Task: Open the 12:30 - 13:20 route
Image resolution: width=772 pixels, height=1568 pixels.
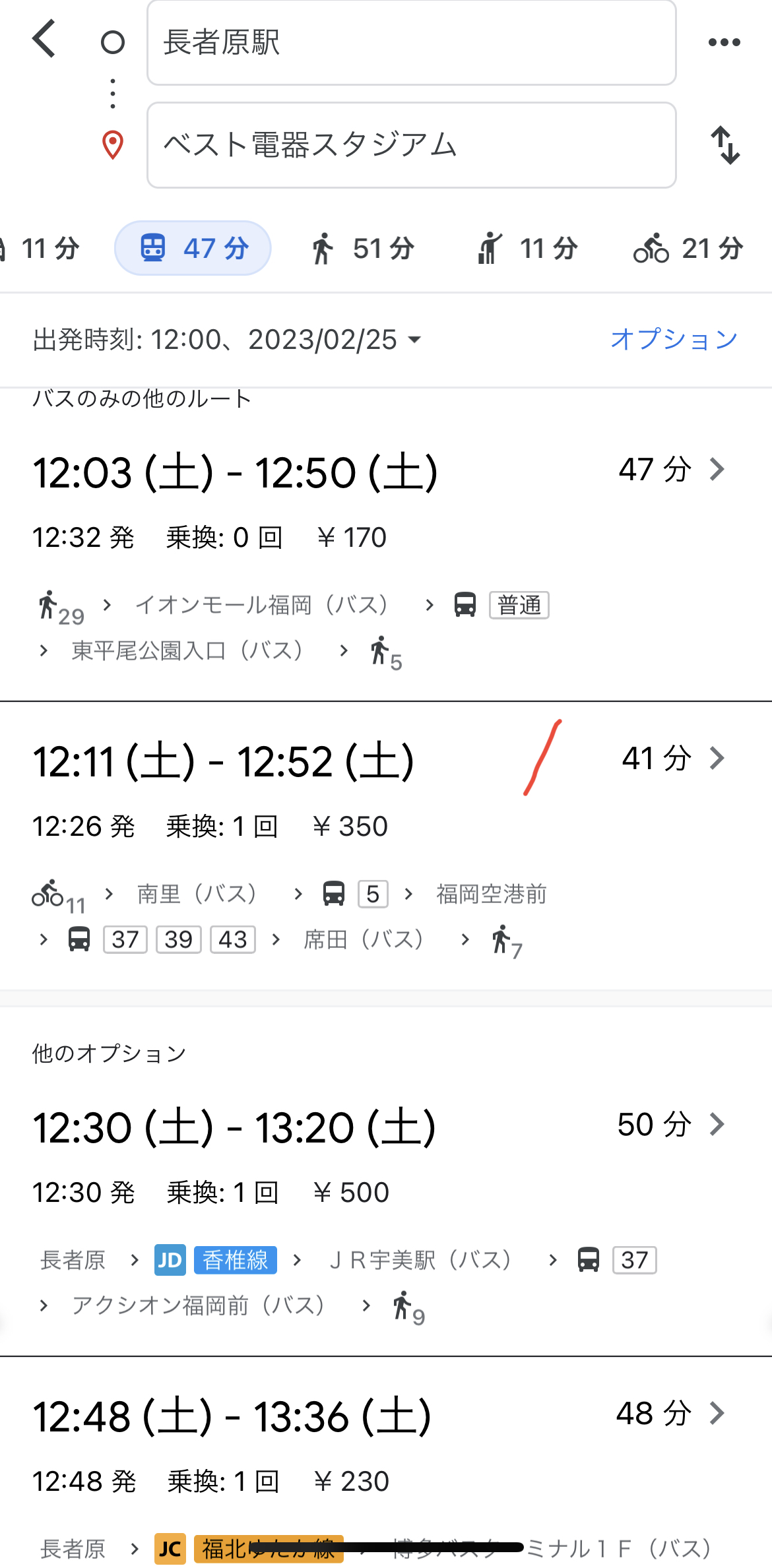Action: (386, 1215)
